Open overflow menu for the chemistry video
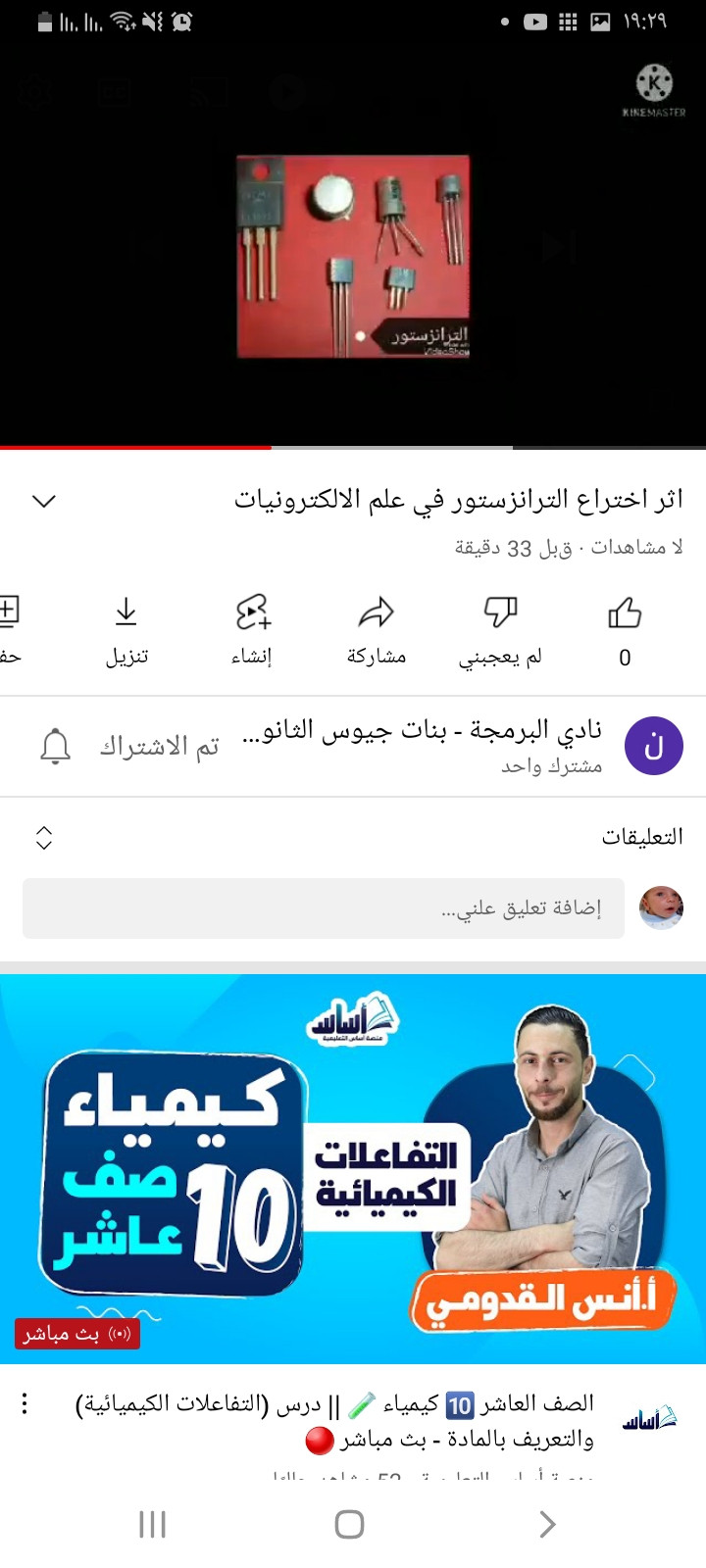Screen dimensions: 706x1568 tap(25, 1404)
